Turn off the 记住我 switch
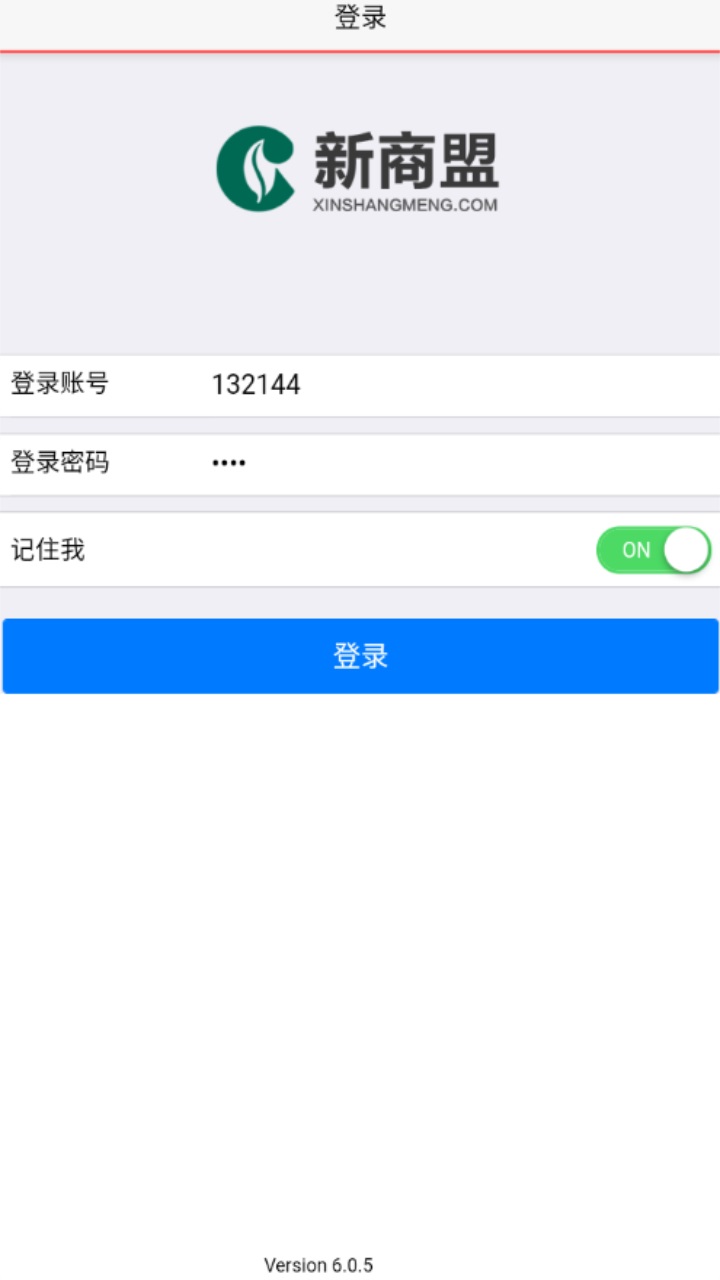 click(653, 550)
